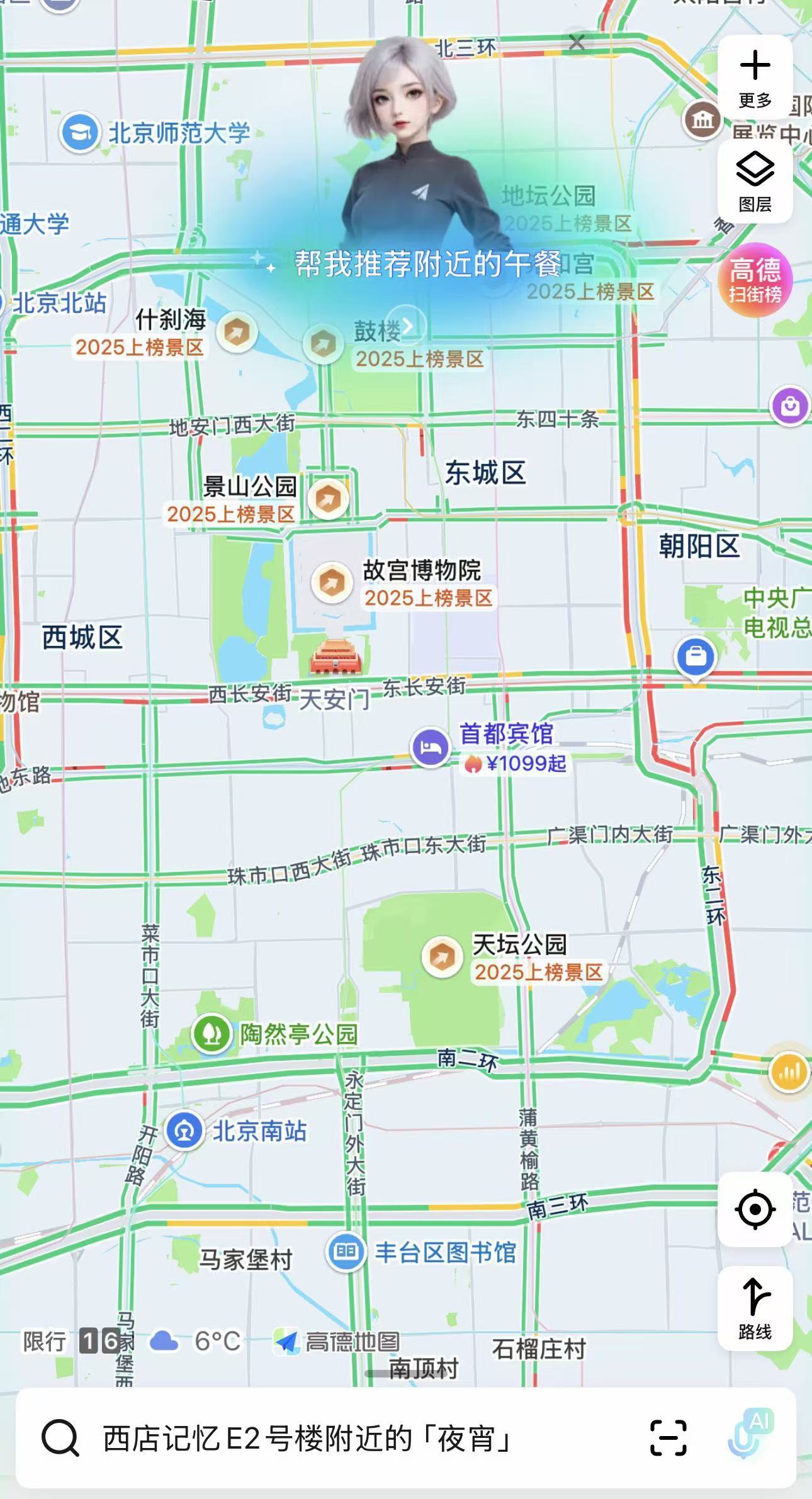Open the 更多 (more) menu
This screenshot has height=1499, width=812.
click(x=755, y=77)
